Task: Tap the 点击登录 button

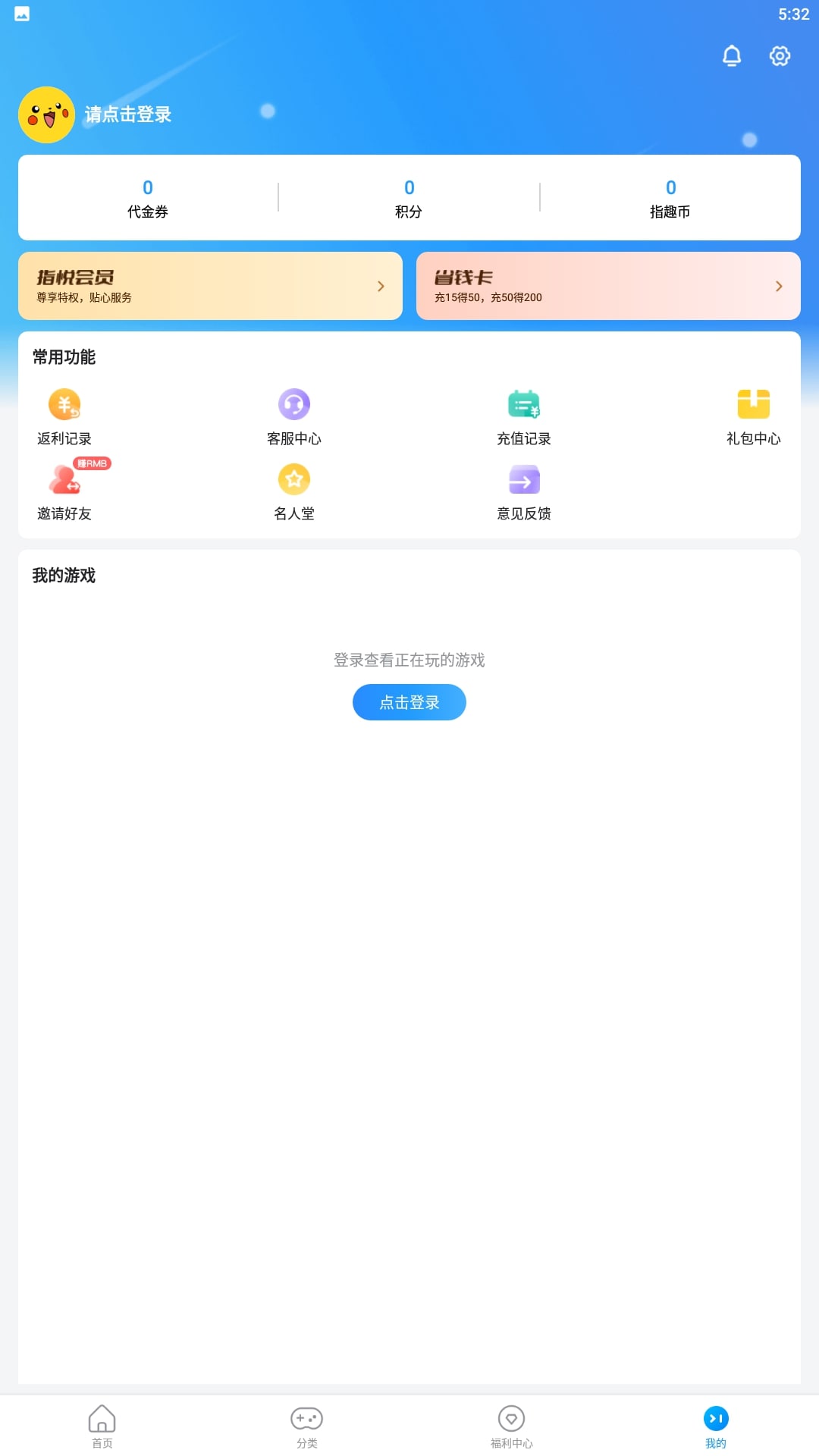Action: [409, 702]
